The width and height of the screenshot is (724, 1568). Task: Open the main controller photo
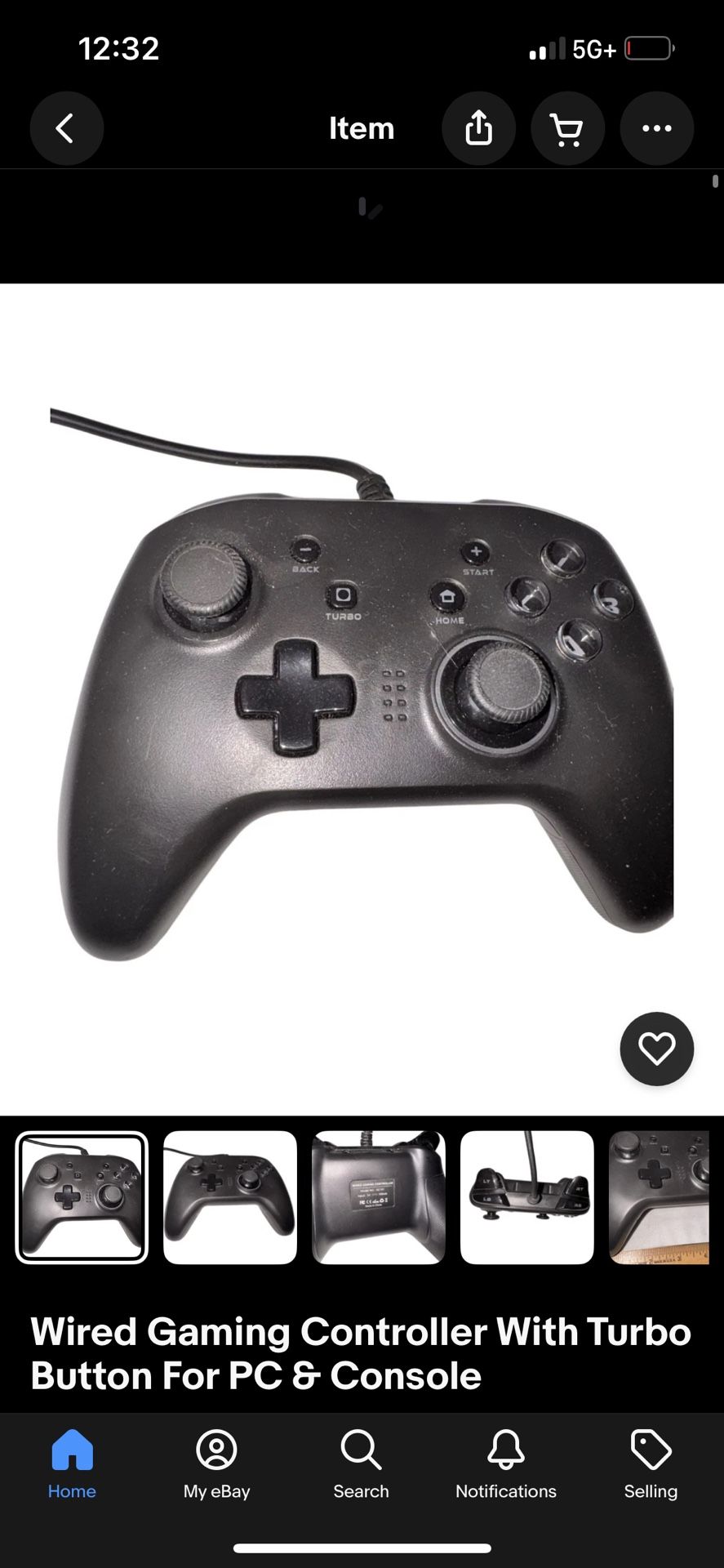[362, 686]
